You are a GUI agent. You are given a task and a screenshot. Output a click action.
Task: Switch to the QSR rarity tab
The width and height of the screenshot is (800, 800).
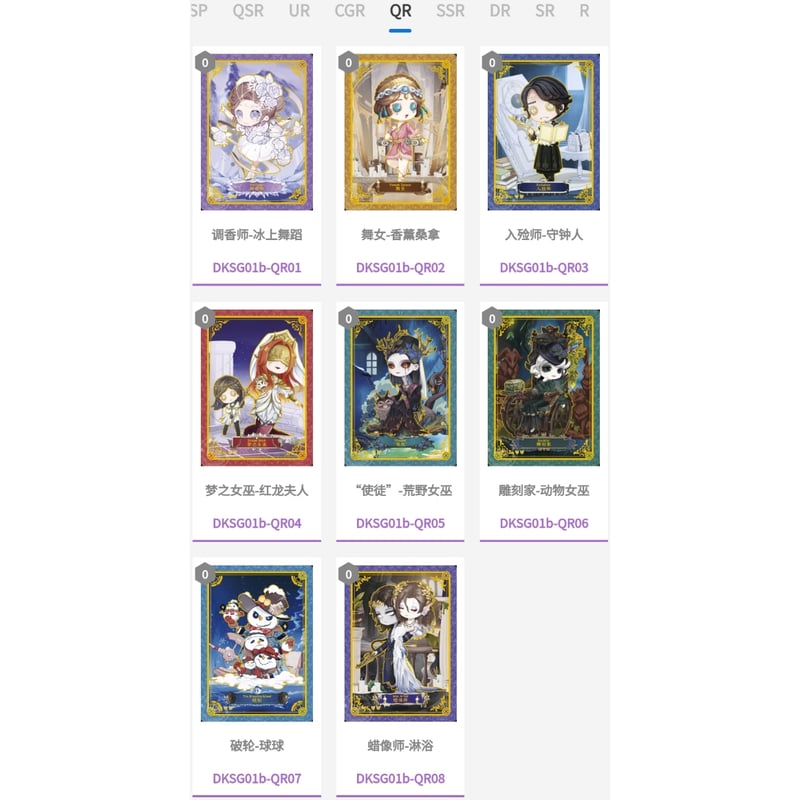click(248, 11)
